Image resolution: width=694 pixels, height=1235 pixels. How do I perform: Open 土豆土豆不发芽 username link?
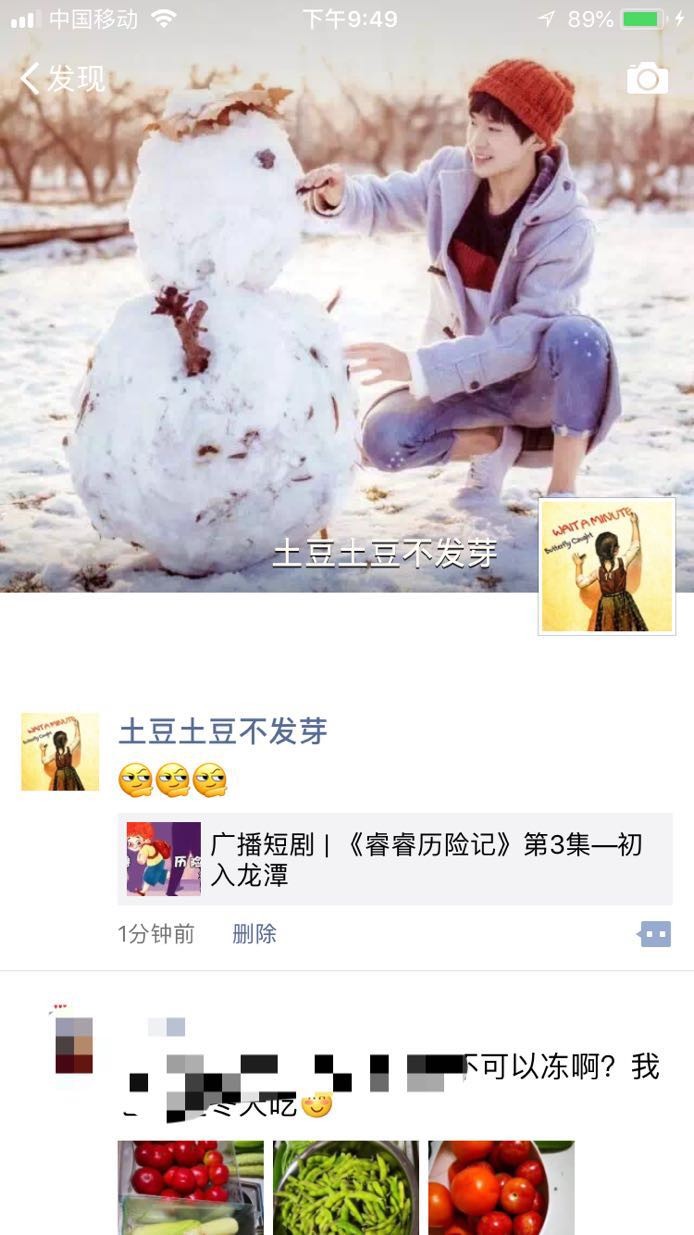[x=223, y=731]
